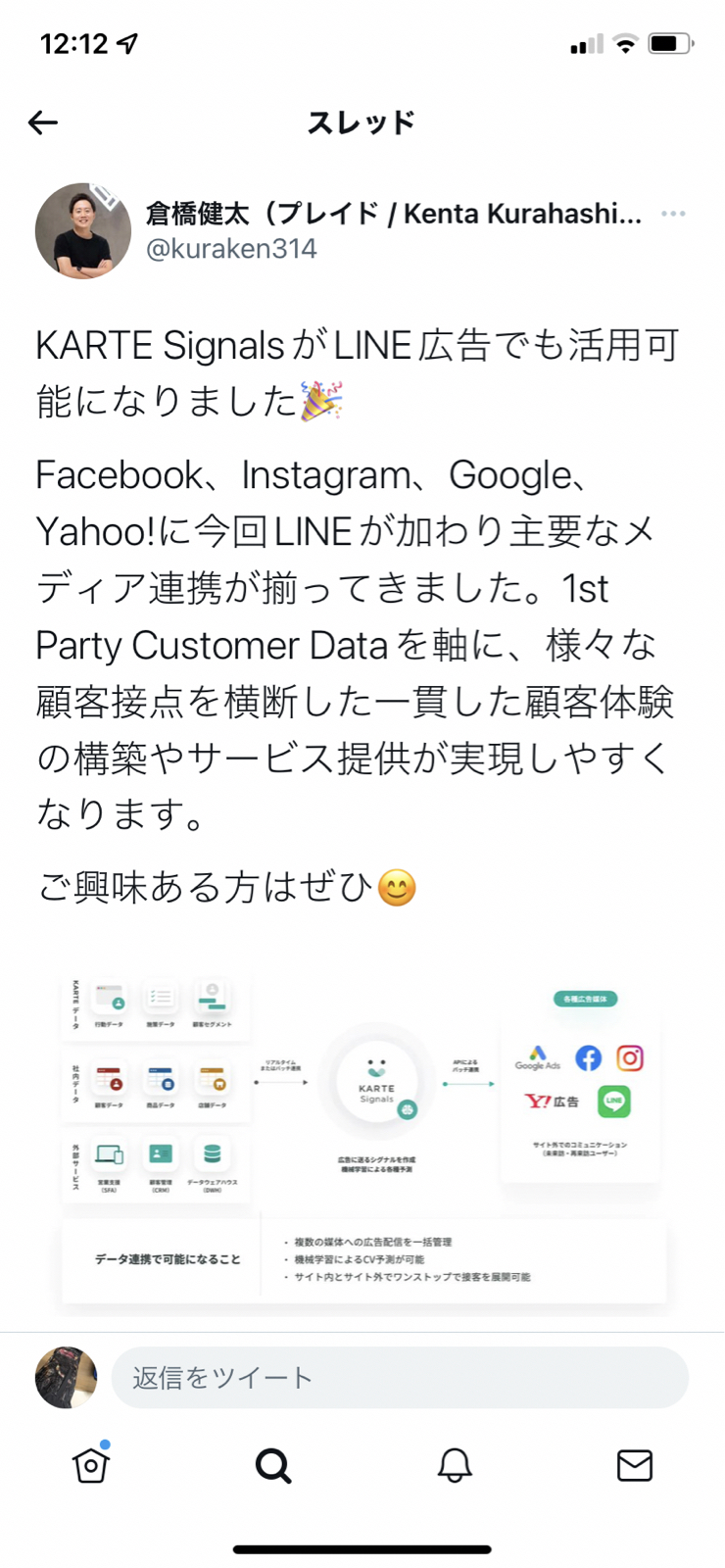Enlarge the KARTE Signals diagram image
This screenshot has height=1568, width=725.
[362, 1137]
